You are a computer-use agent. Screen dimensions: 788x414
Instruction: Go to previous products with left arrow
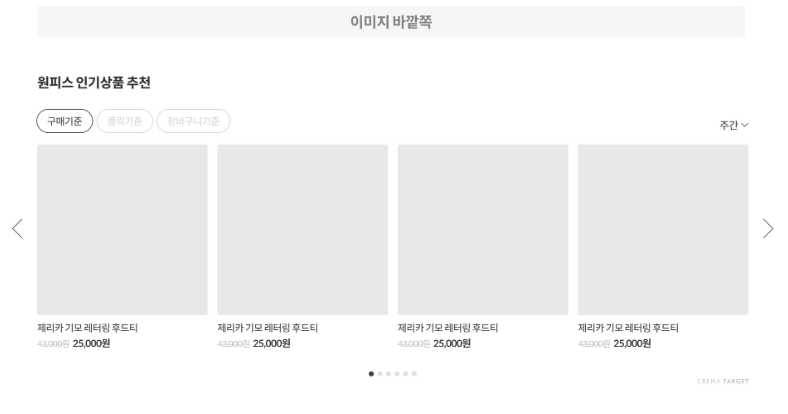pyautogui.click(x=17, y=228)
